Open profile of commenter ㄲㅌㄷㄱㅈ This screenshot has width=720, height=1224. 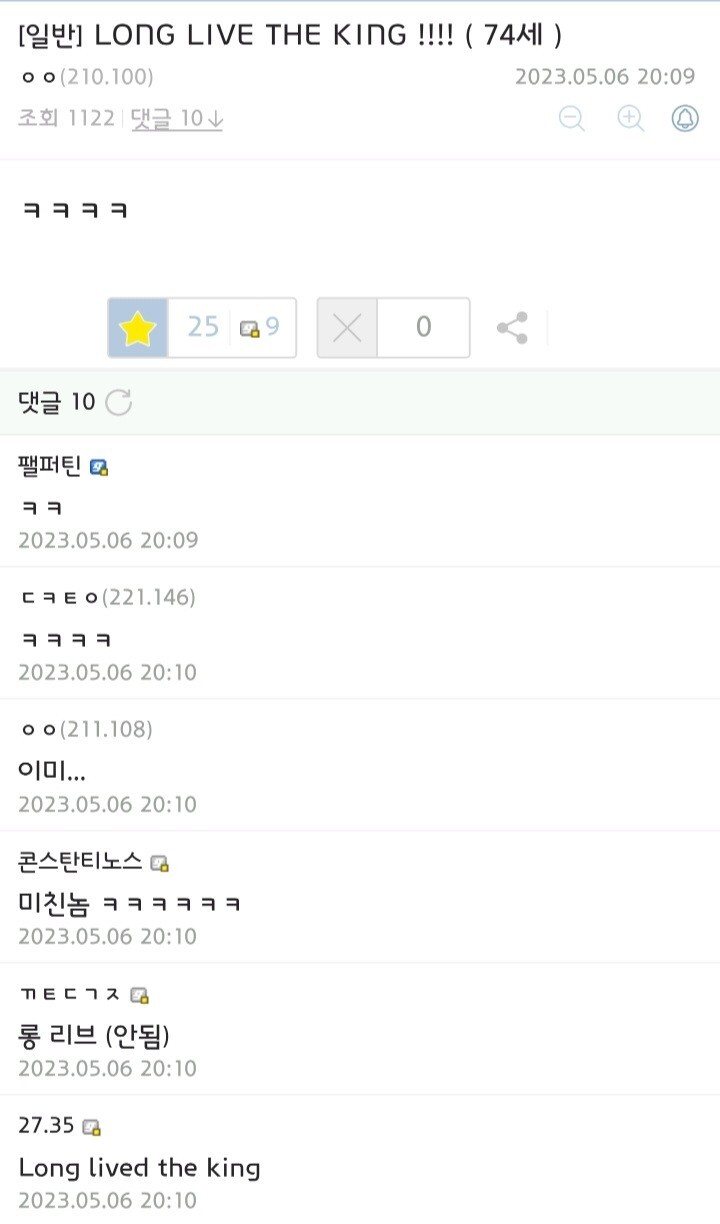tap(70, 994)
